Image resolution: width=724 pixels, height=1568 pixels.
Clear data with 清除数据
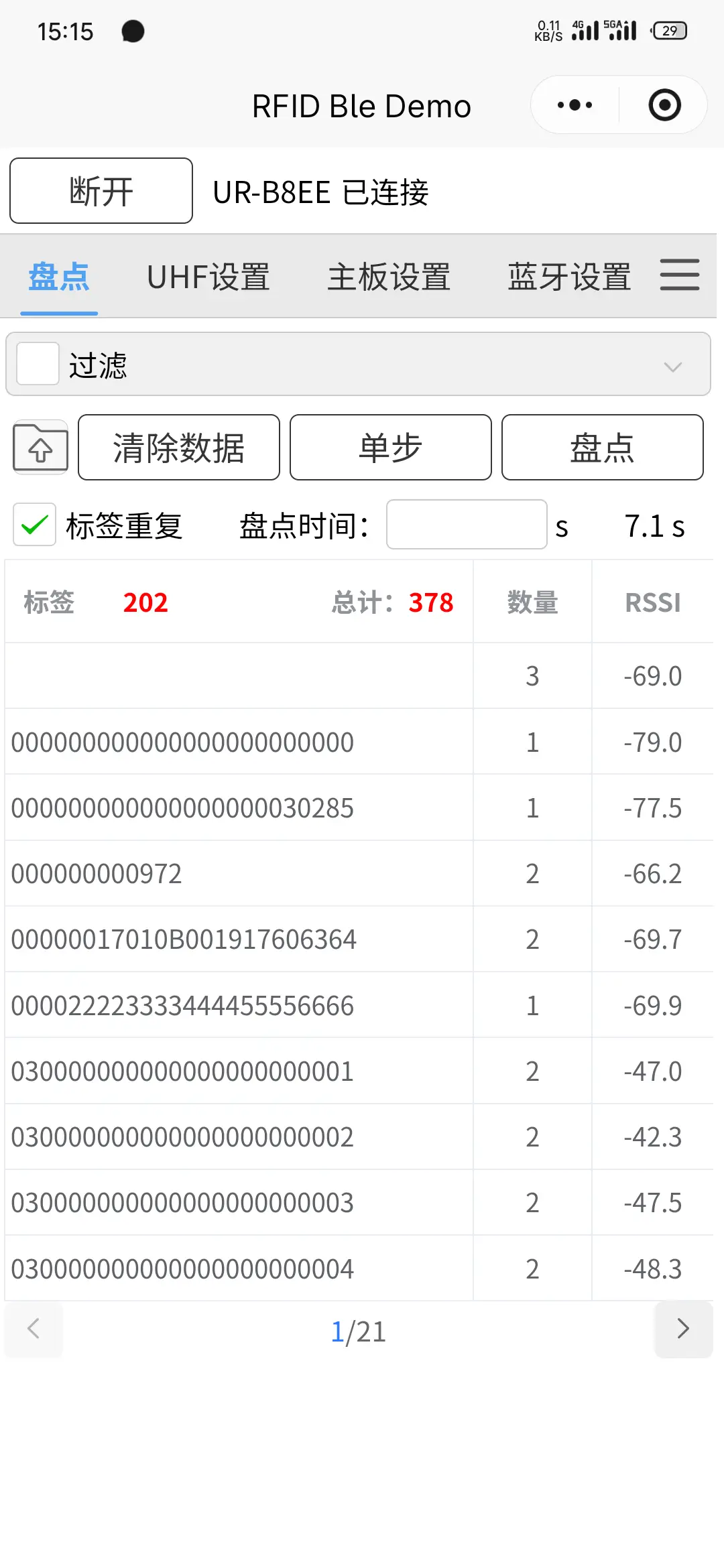[179, 447]
